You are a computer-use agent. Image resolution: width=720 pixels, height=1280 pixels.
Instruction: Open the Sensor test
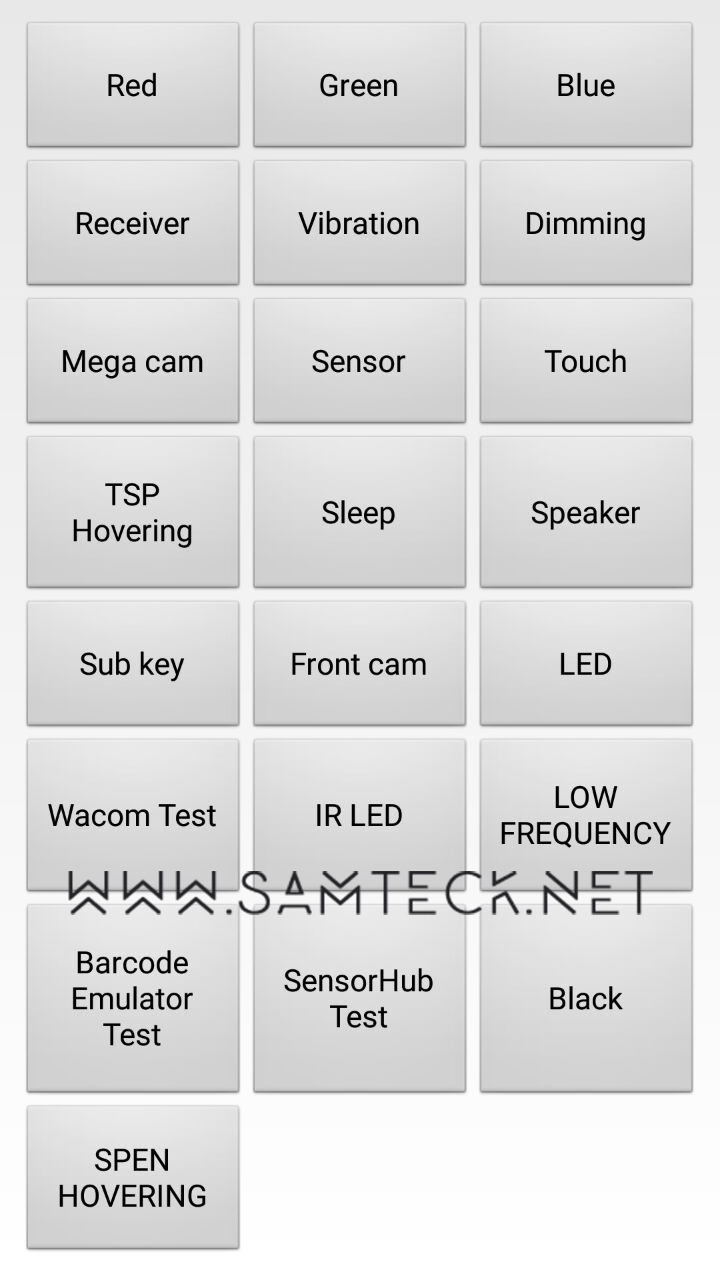click(359, 361)
